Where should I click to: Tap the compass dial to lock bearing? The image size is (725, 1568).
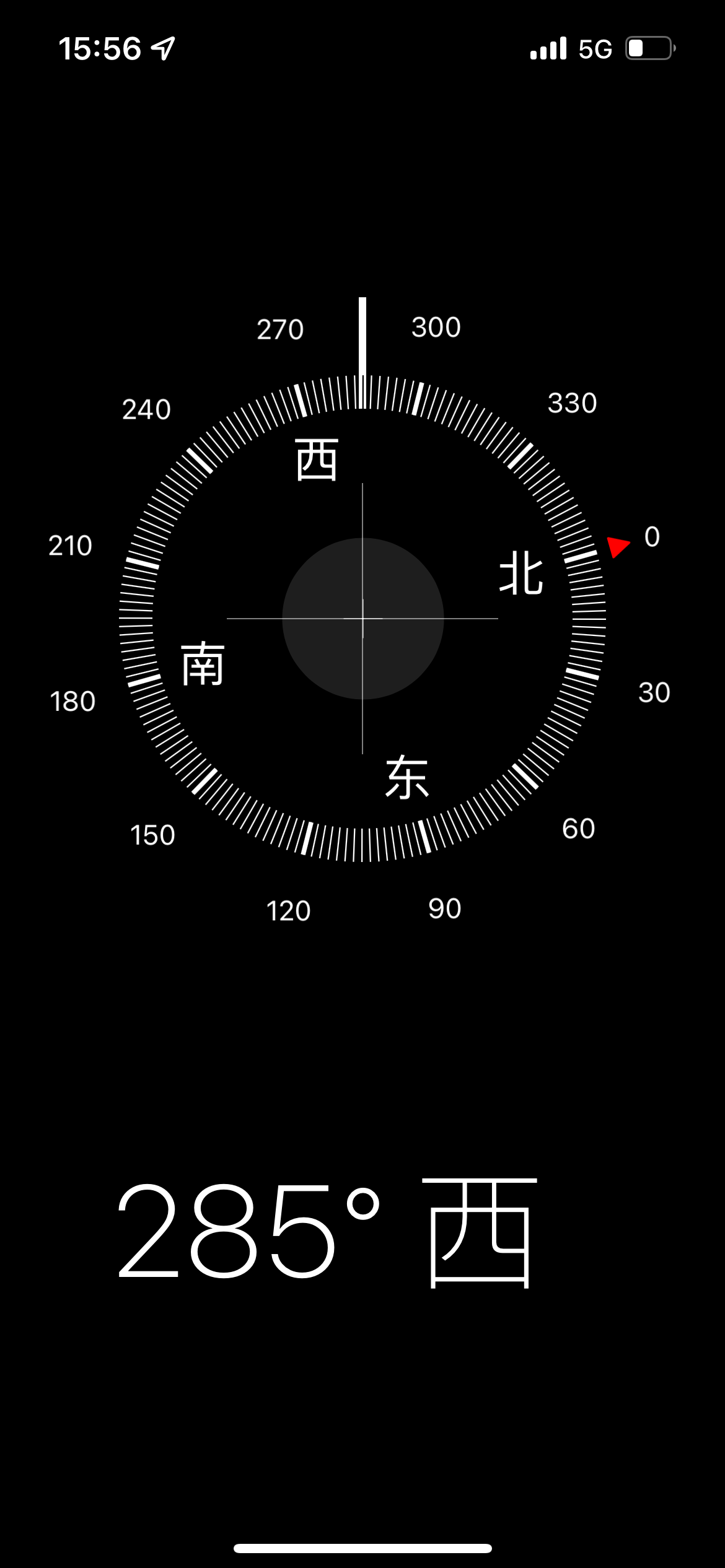(362, 618)
